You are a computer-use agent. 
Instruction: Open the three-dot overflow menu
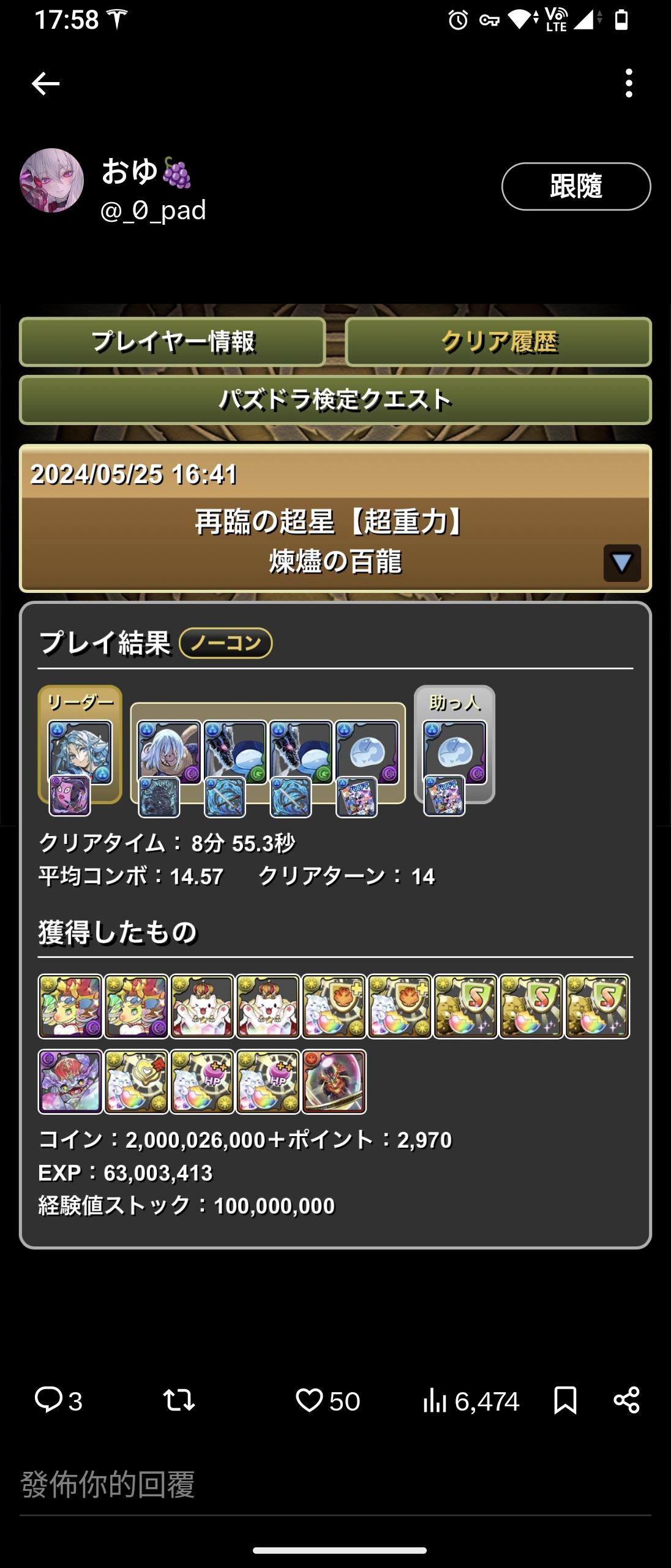629,83
